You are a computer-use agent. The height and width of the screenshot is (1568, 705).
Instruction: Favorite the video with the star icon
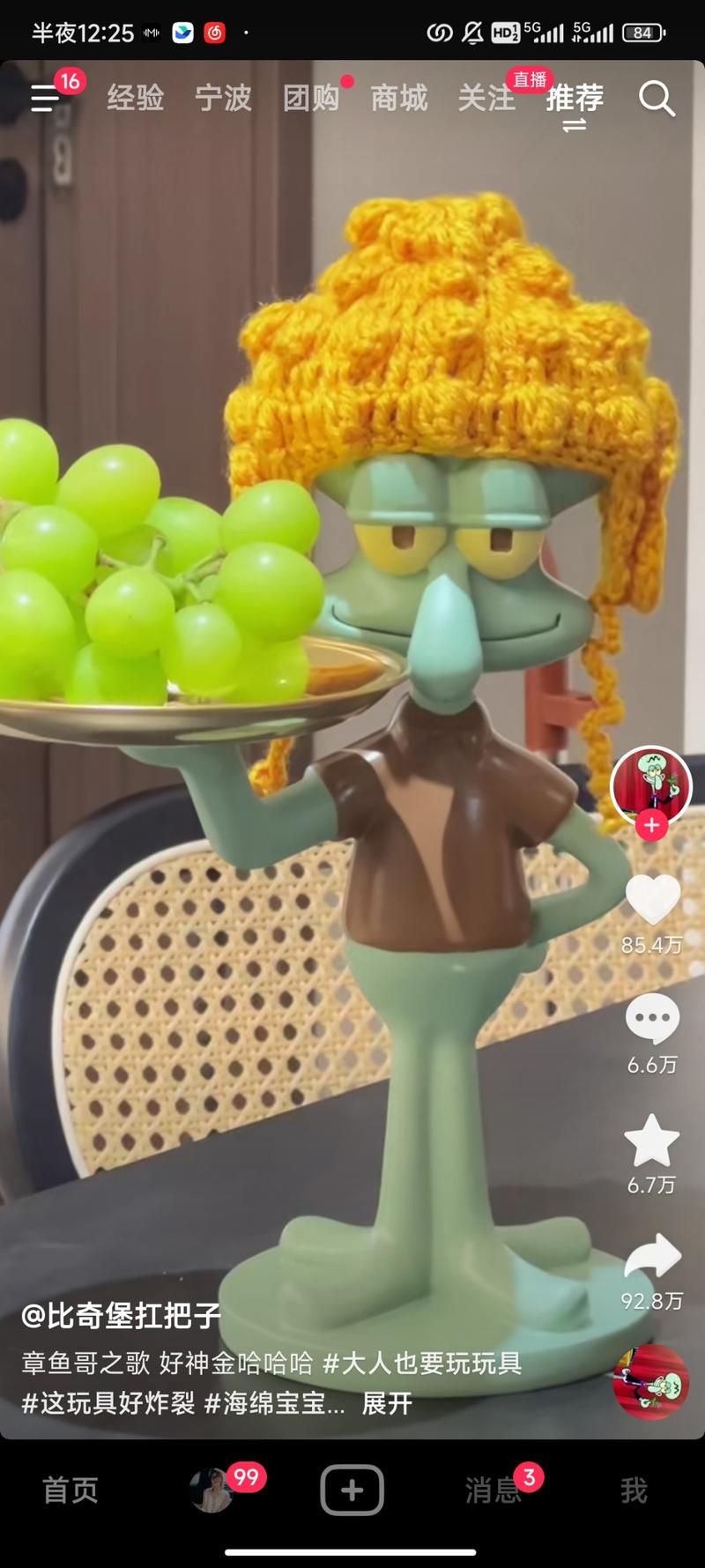[x=652, y=1141]
